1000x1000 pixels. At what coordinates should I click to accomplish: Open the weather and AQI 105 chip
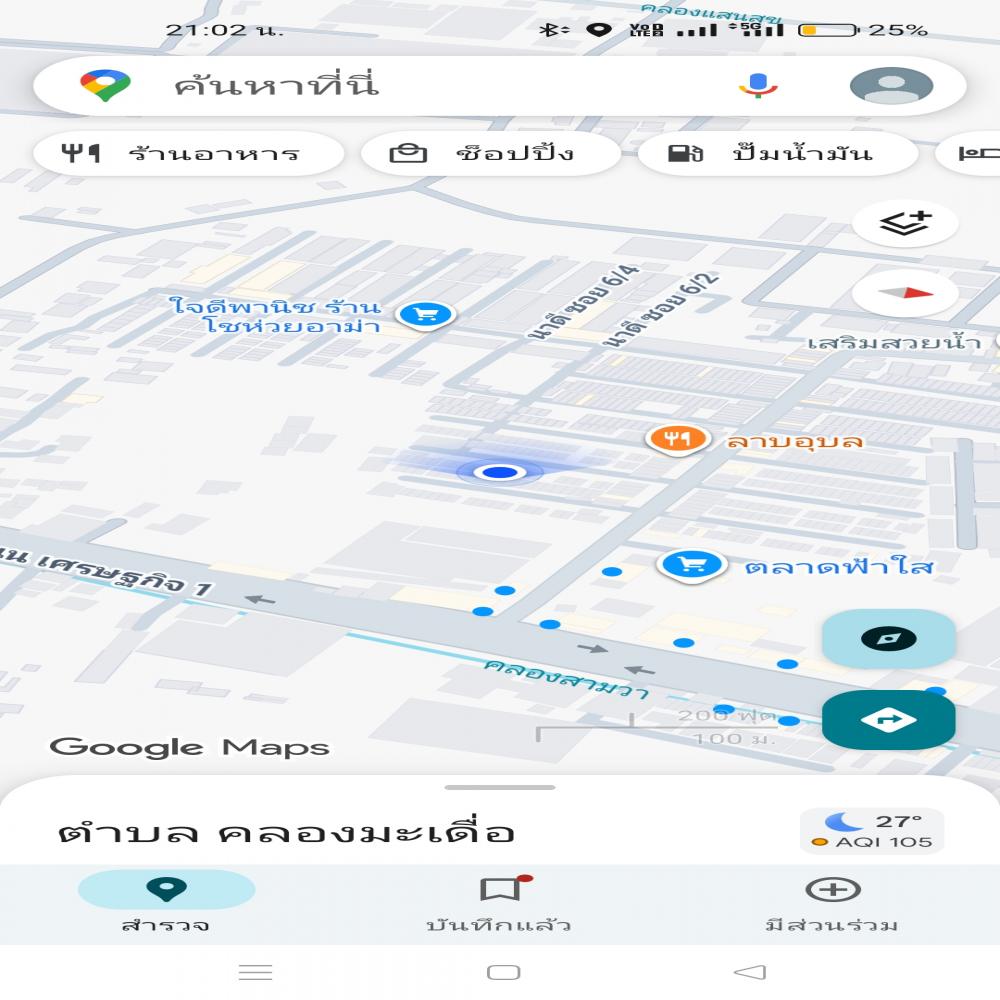tap(871, 831)
